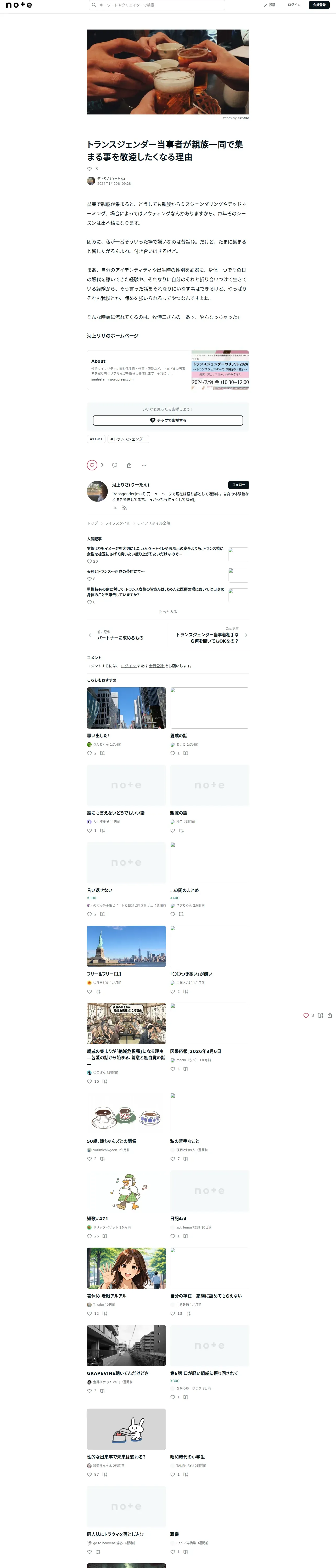This screenshot has width=336, height=1568.
Task: Select the #LGBT hashtag chip
Action: coord(96,439)
